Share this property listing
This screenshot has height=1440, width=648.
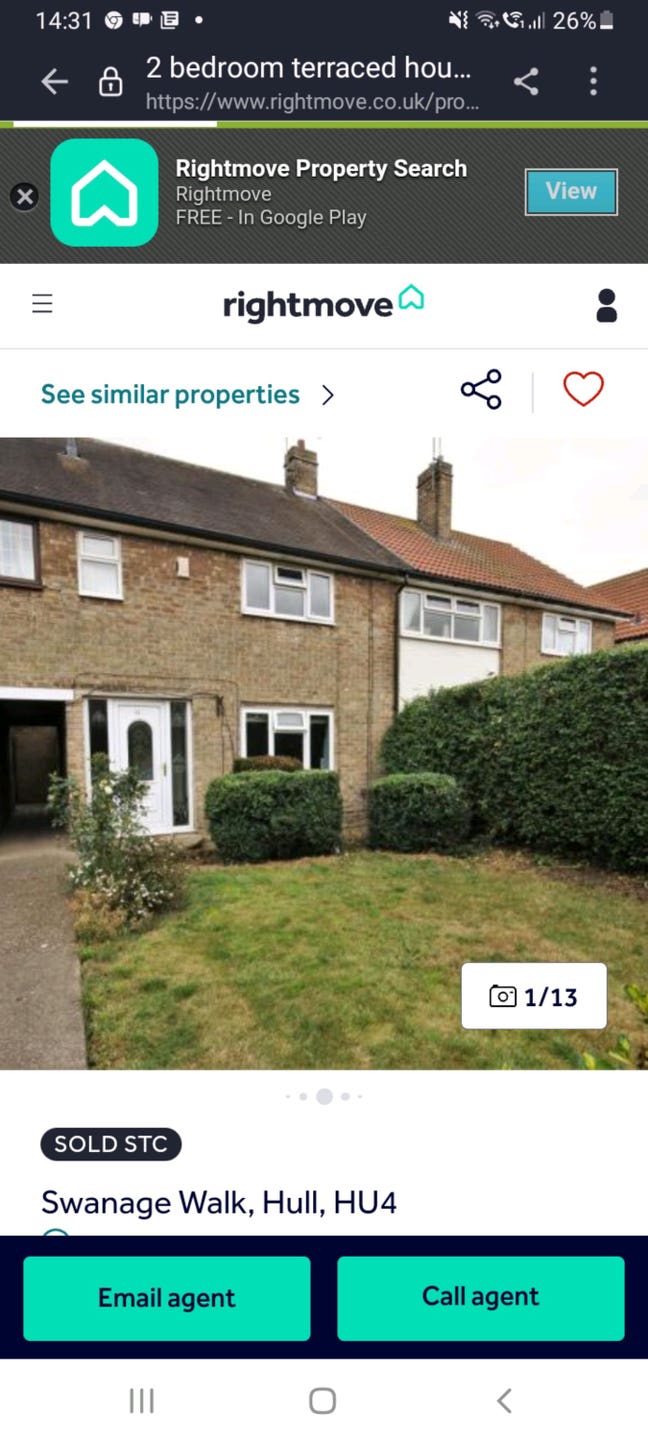481,390
